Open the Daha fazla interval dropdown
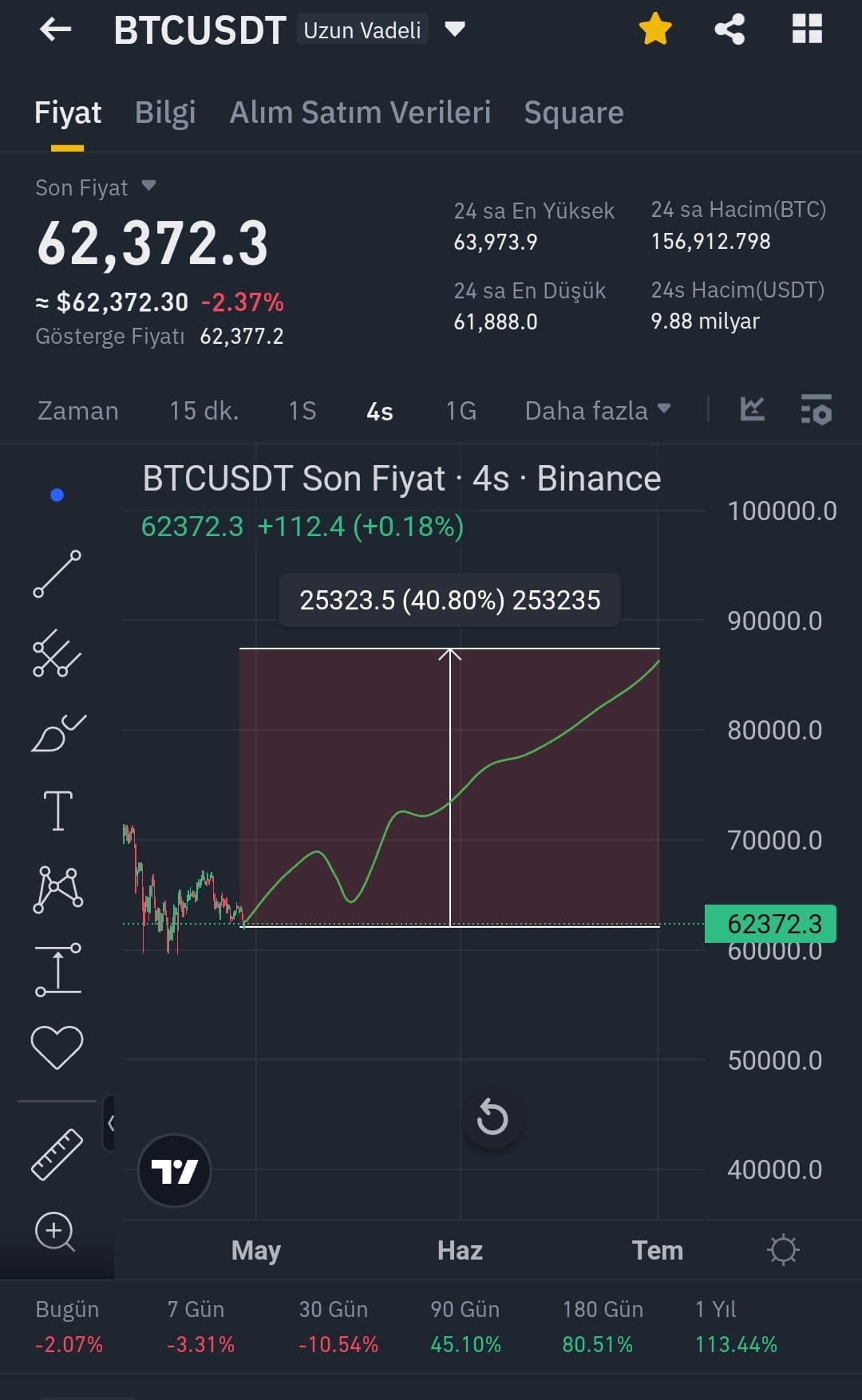 (597, 410)
